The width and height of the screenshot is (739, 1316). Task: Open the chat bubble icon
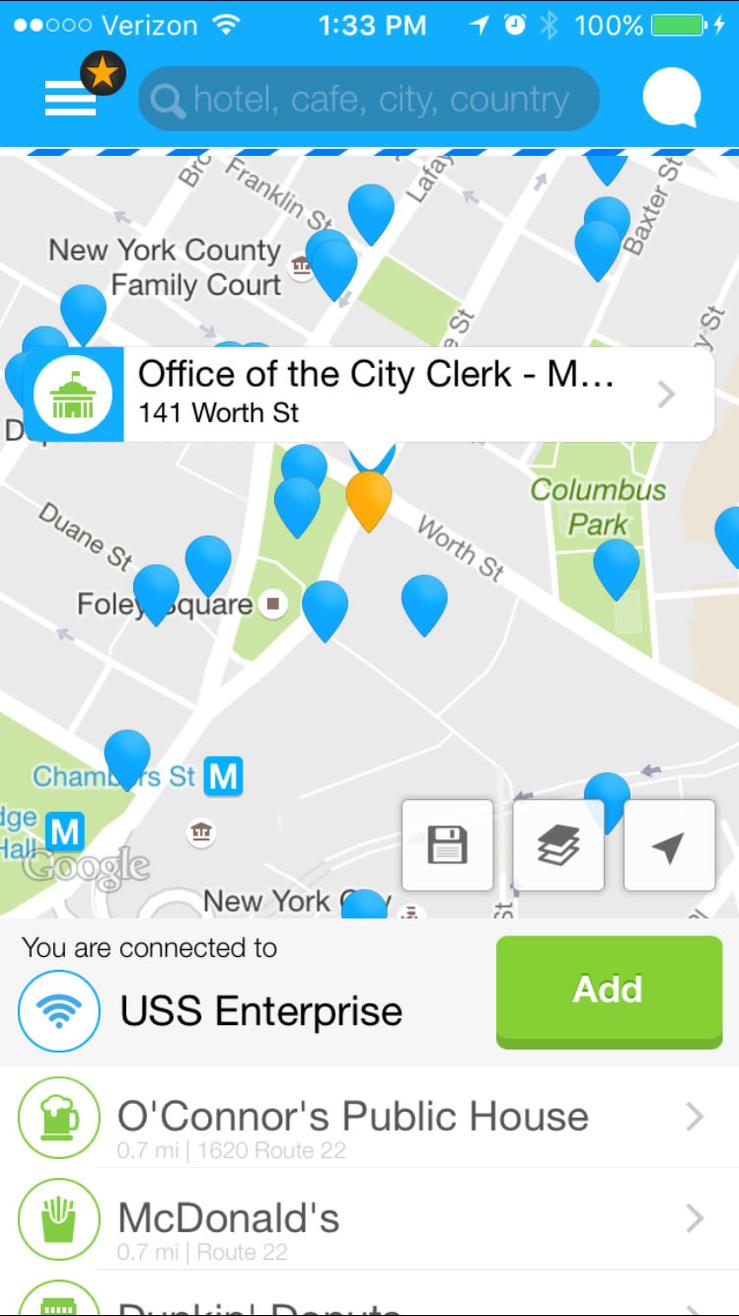click(x=670, y=98)
